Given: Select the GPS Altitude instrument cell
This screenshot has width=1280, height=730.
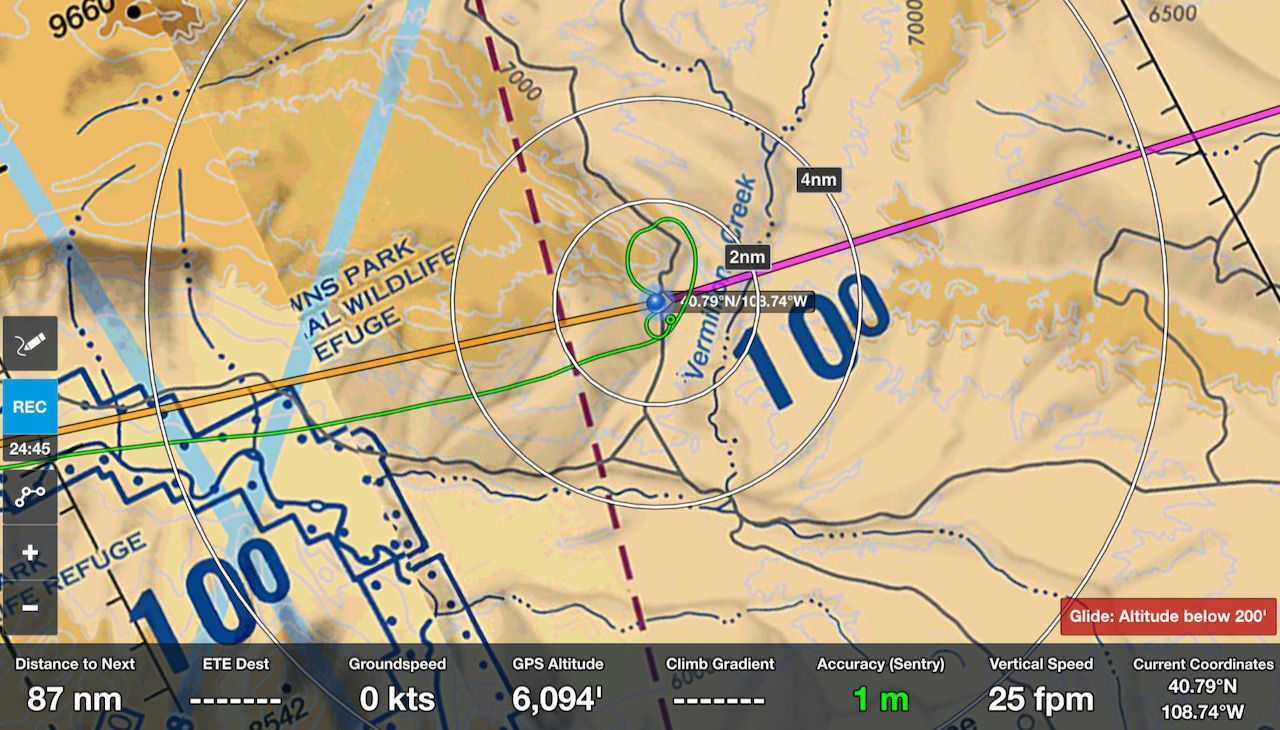Looking at the screenshot, I should tap(557, 685).
